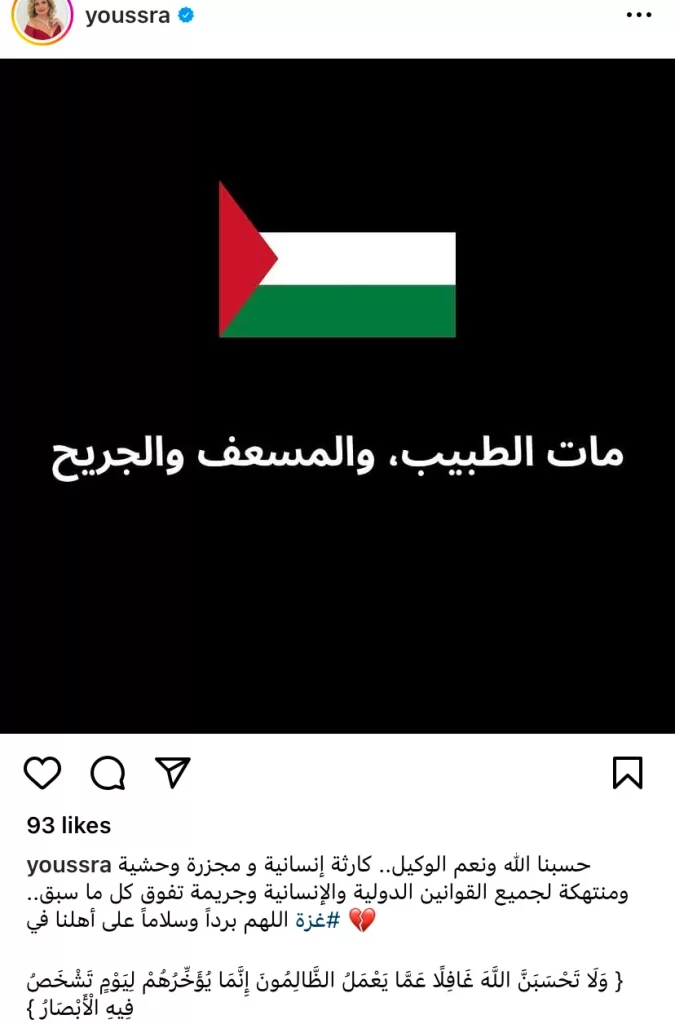Open comments on this post
The image size is (675, 1024).
(x=107, y=772)
